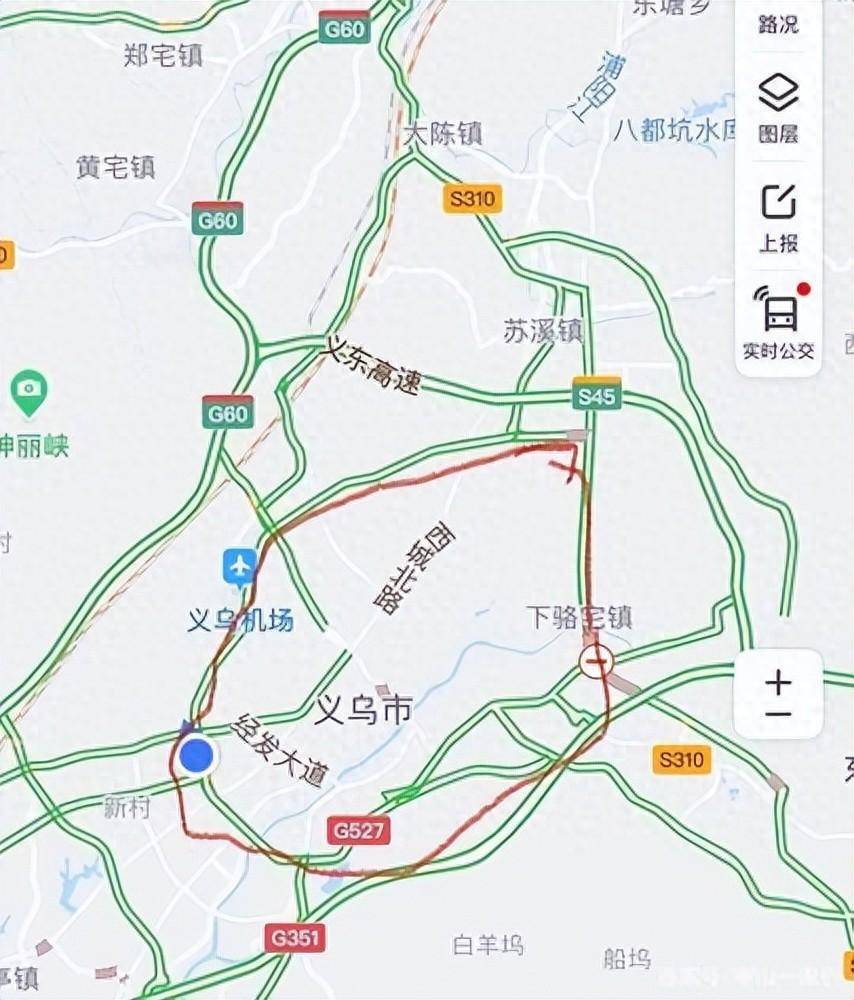Tap 上报 to report an issue

tap(778, 215)
